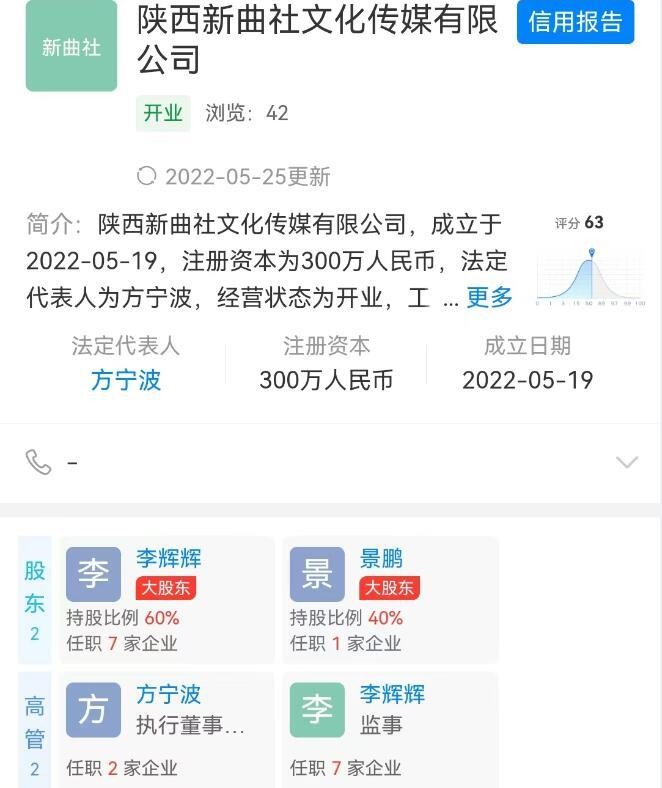The image size is (662, 788).
Task: Call the company phone number
Action: (x=39, y=462)
